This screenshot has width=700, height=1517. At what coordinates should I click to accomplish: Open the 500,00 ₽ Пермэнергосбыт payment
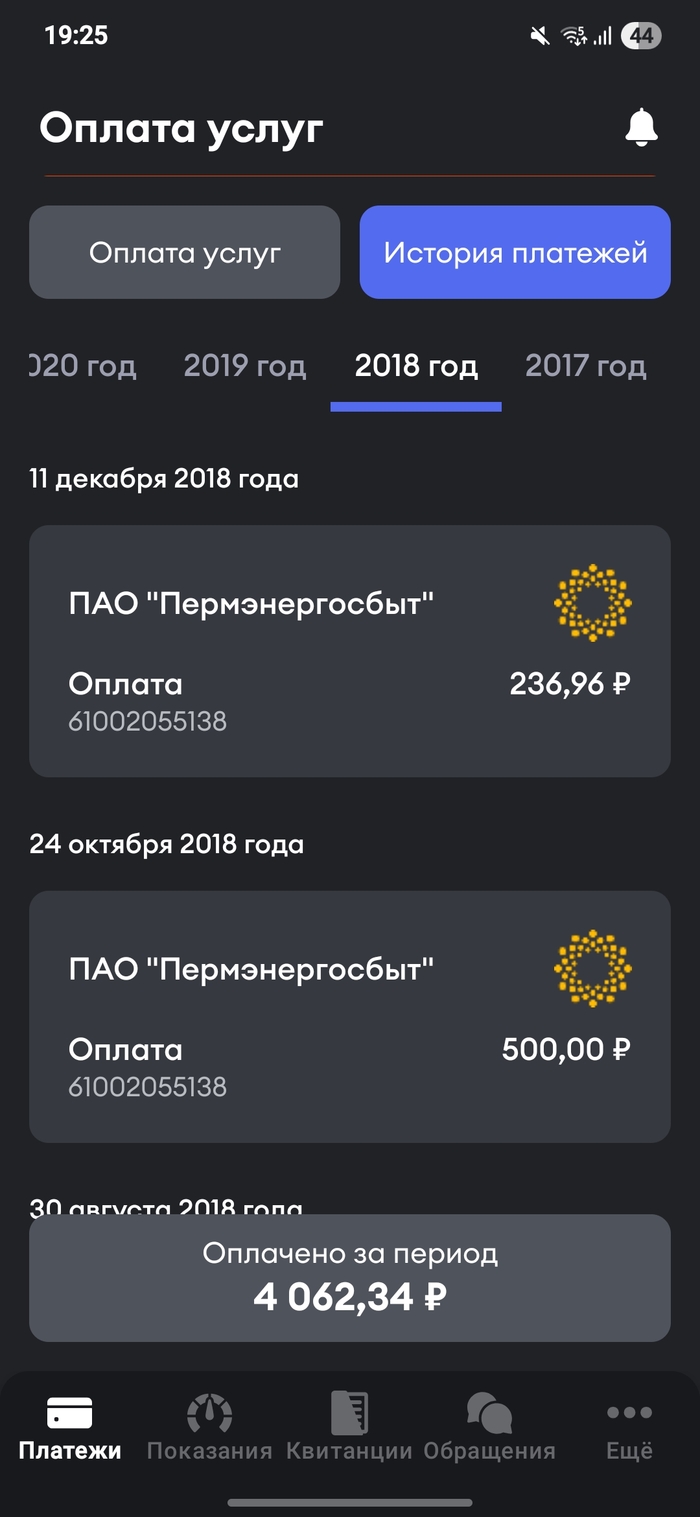tap(350, 1016)
